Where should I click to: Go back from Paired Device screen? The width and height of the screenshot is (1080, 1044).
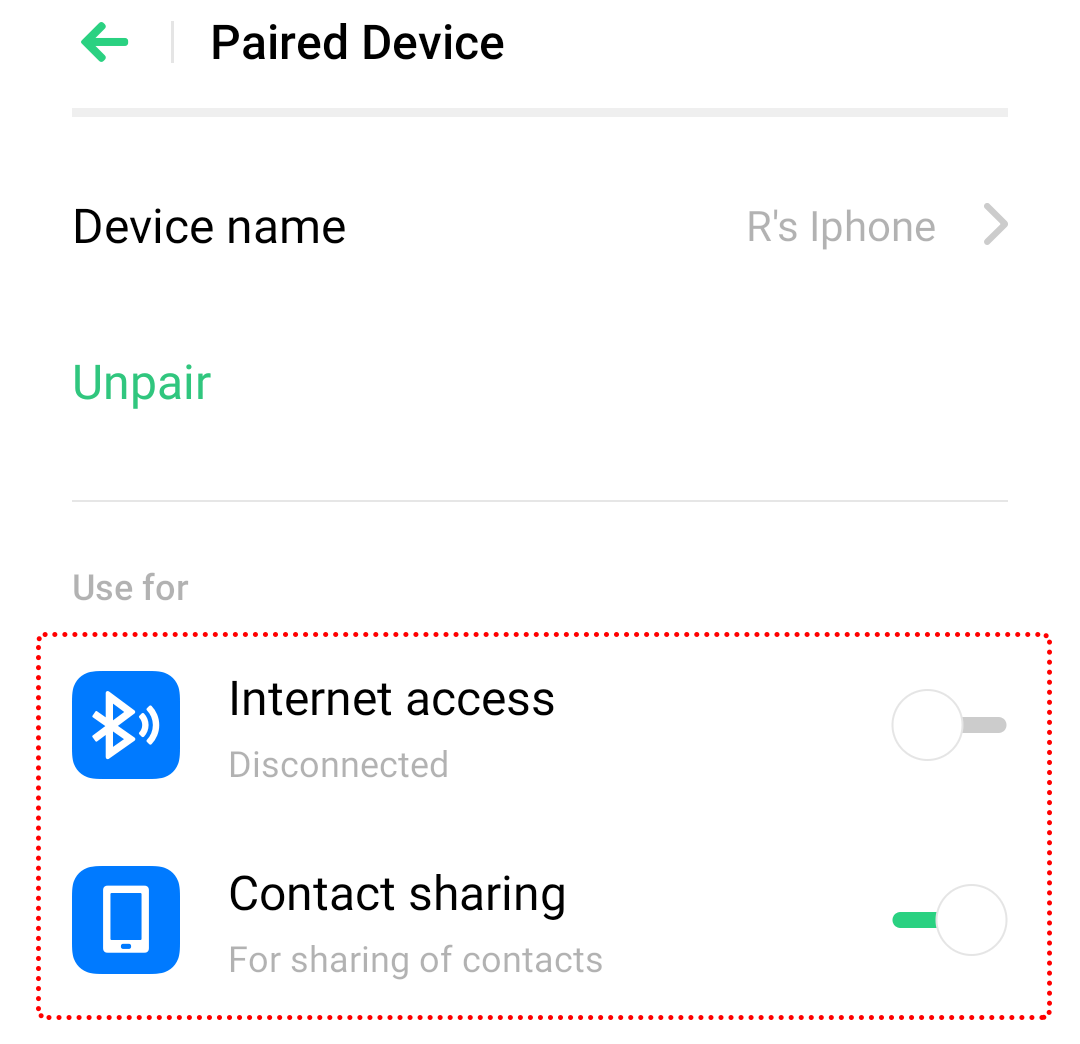105,43
